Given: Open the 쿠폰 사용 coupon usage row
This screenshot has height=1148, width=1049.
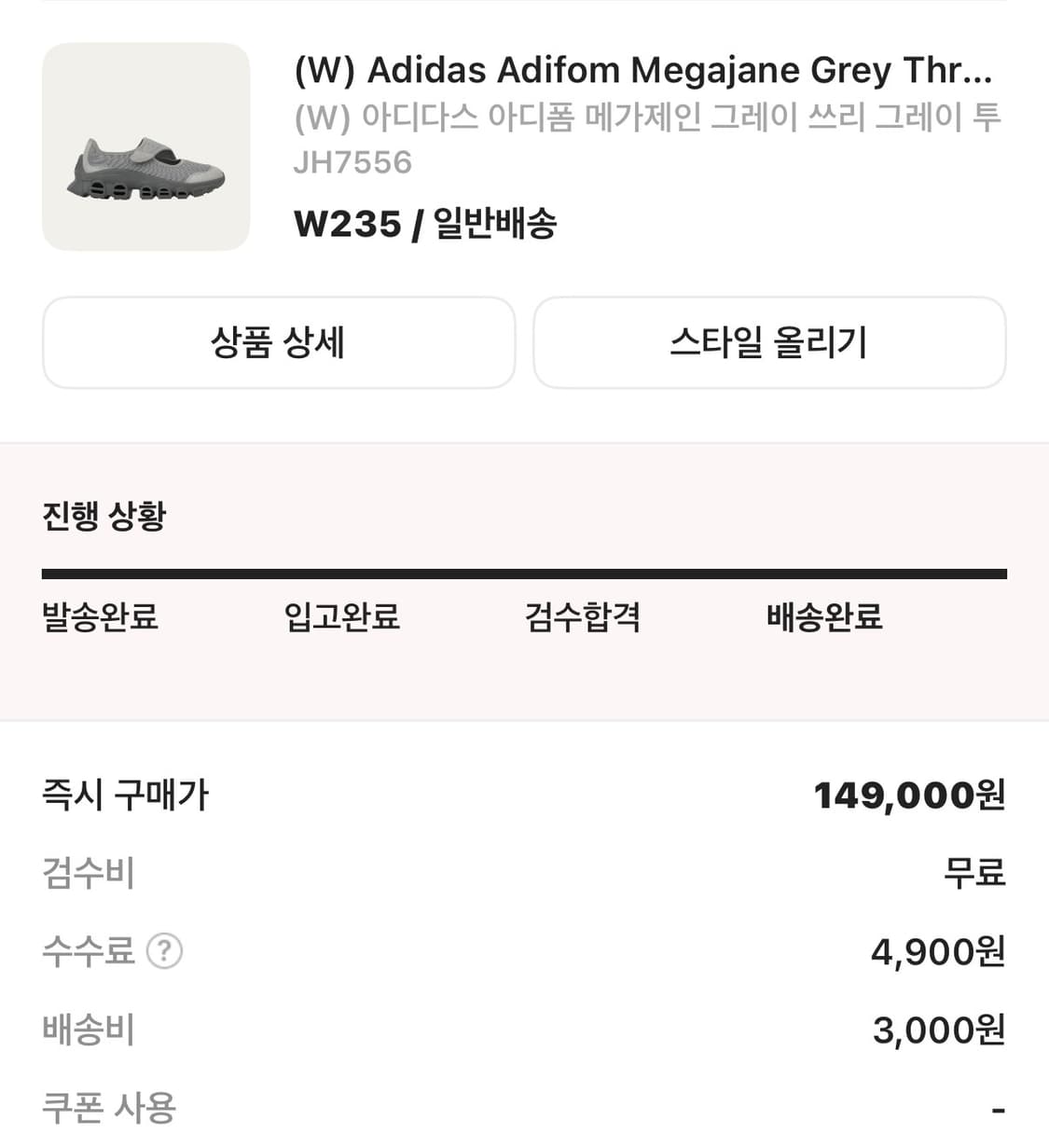Looking at the screenshot, I should click(110, 1108).
